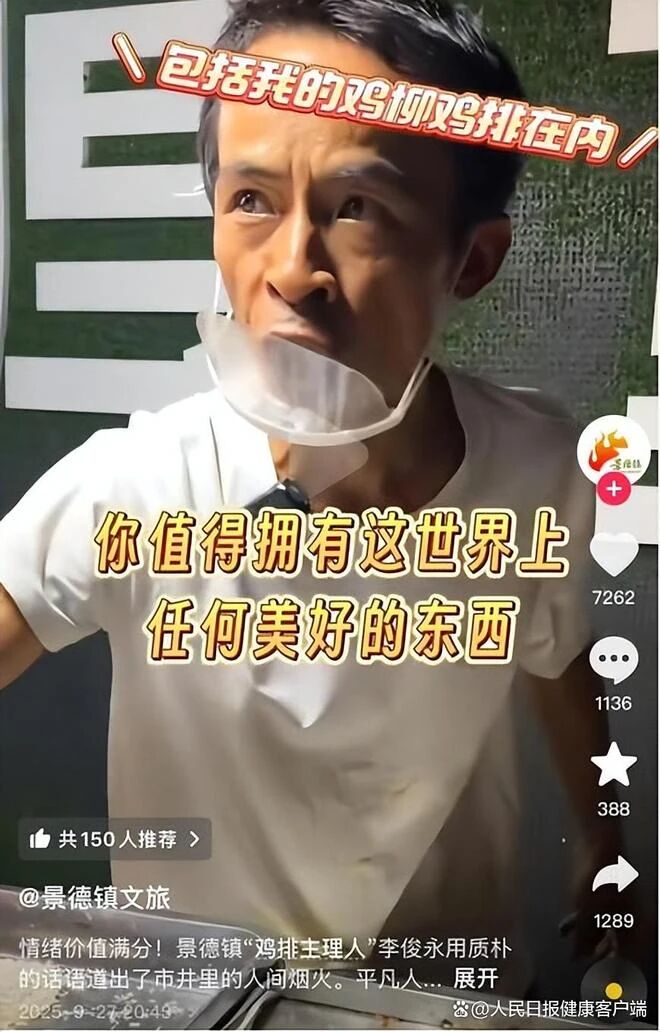
Task: Follow the creator with the red plus button
Action: click(x=613, y=490)
